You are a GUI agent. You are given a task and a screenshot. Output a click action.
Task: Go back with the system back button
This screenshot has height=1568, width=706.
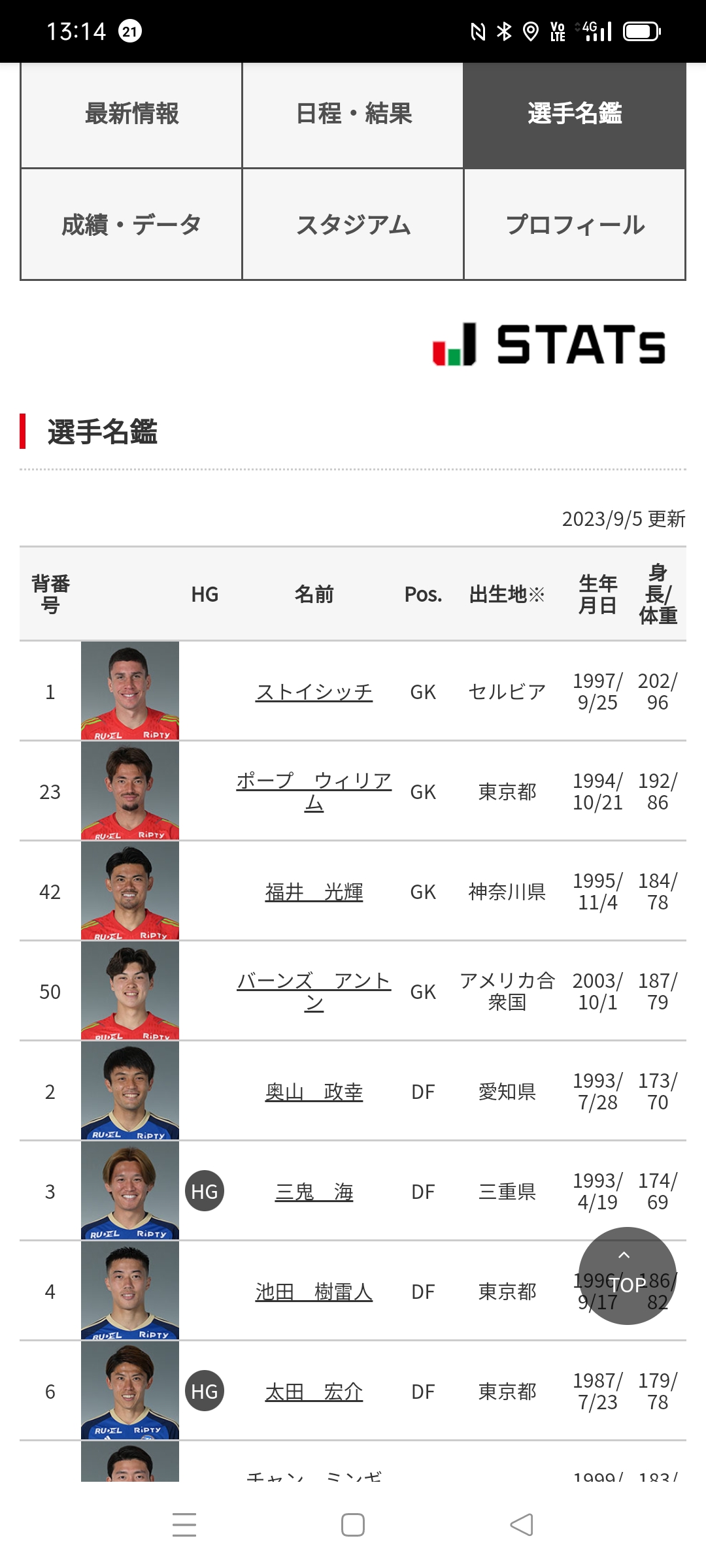[x=522, y=1526]
